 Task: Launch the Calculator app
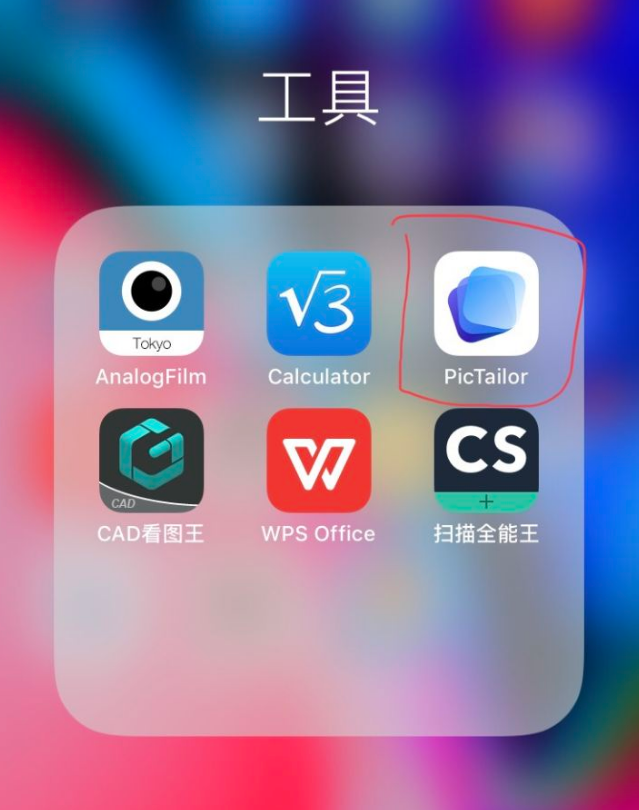[319, 303]
